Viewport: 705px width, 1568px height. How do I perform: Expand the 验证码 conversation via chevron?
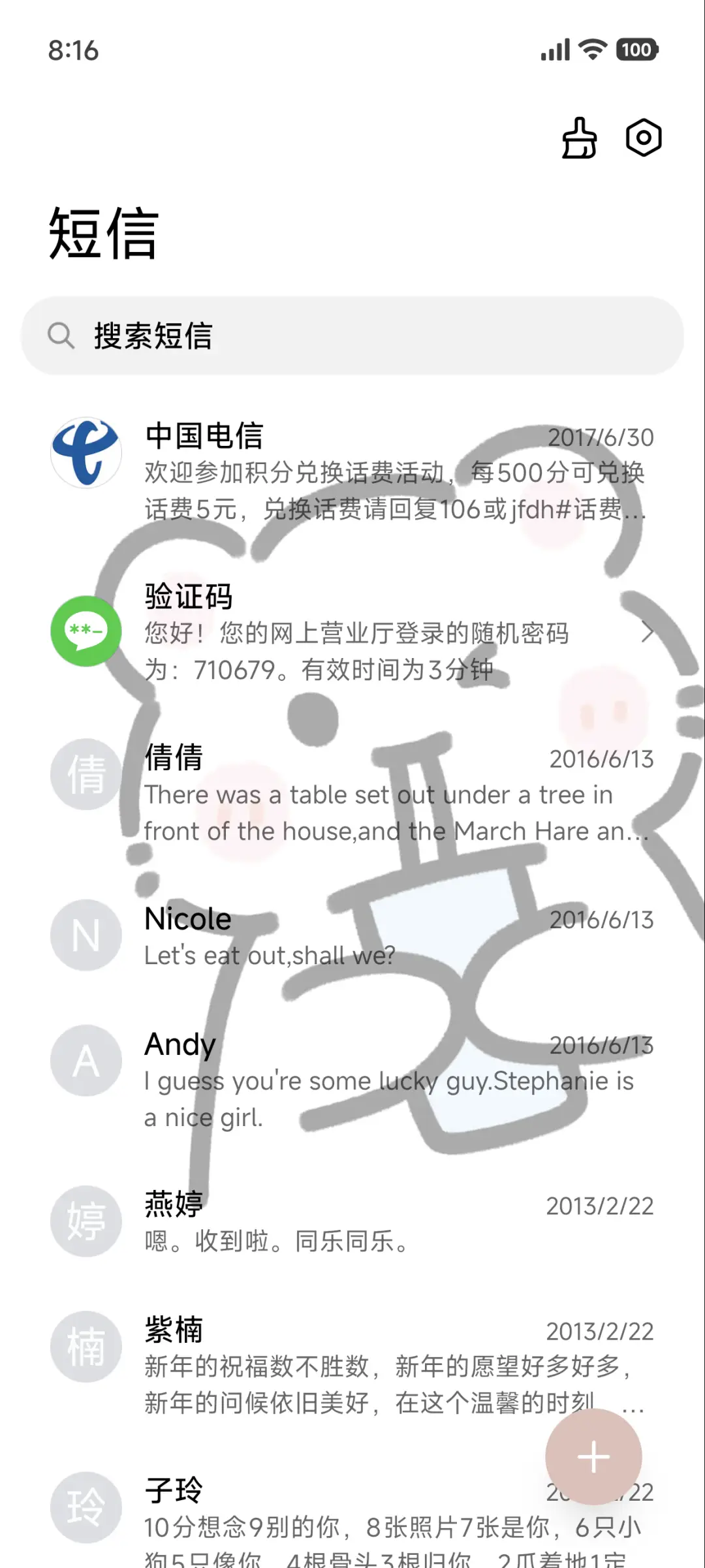click(x=648, y=631)
